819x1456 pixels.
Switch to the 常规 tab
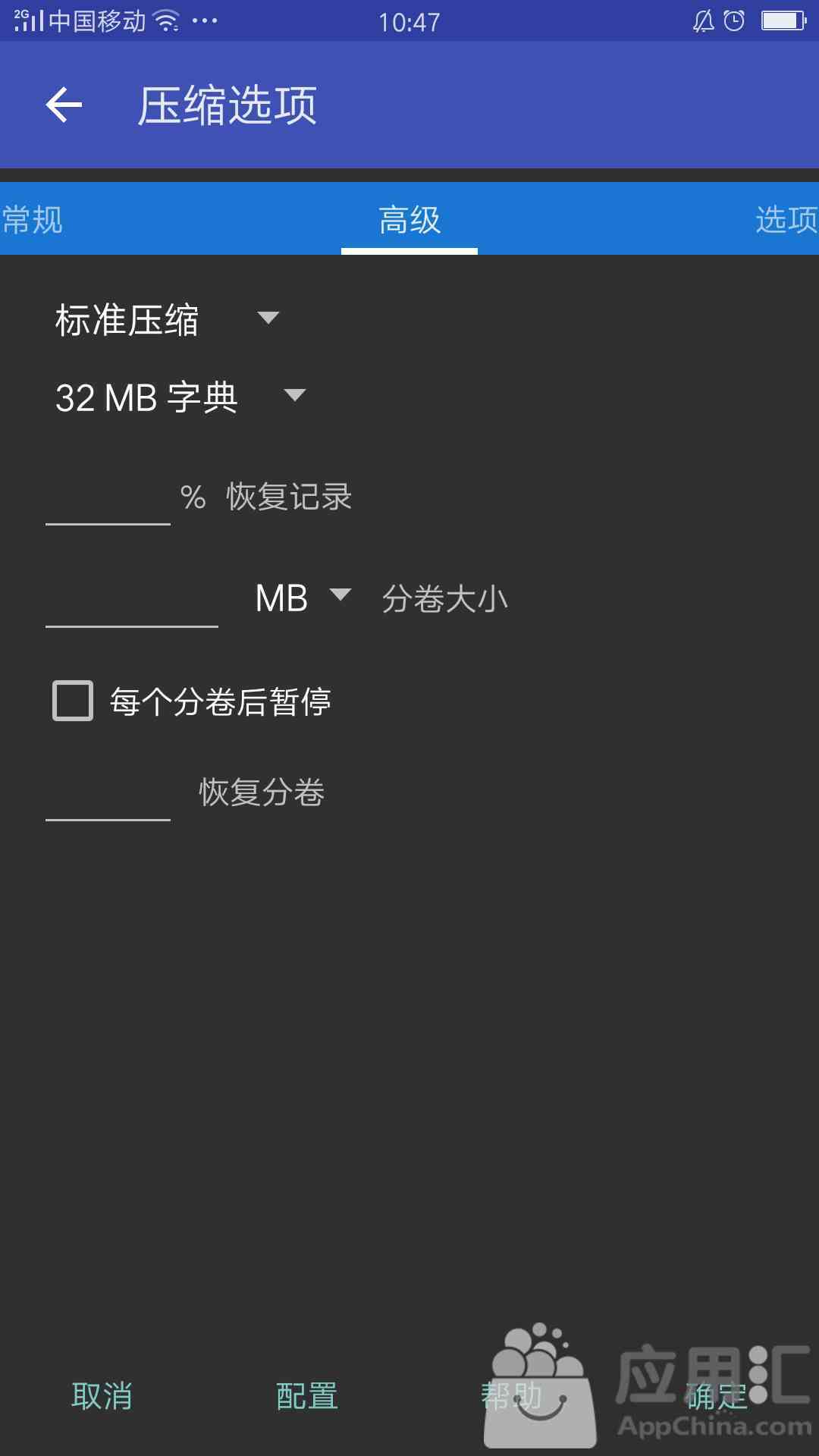[32, 220]
